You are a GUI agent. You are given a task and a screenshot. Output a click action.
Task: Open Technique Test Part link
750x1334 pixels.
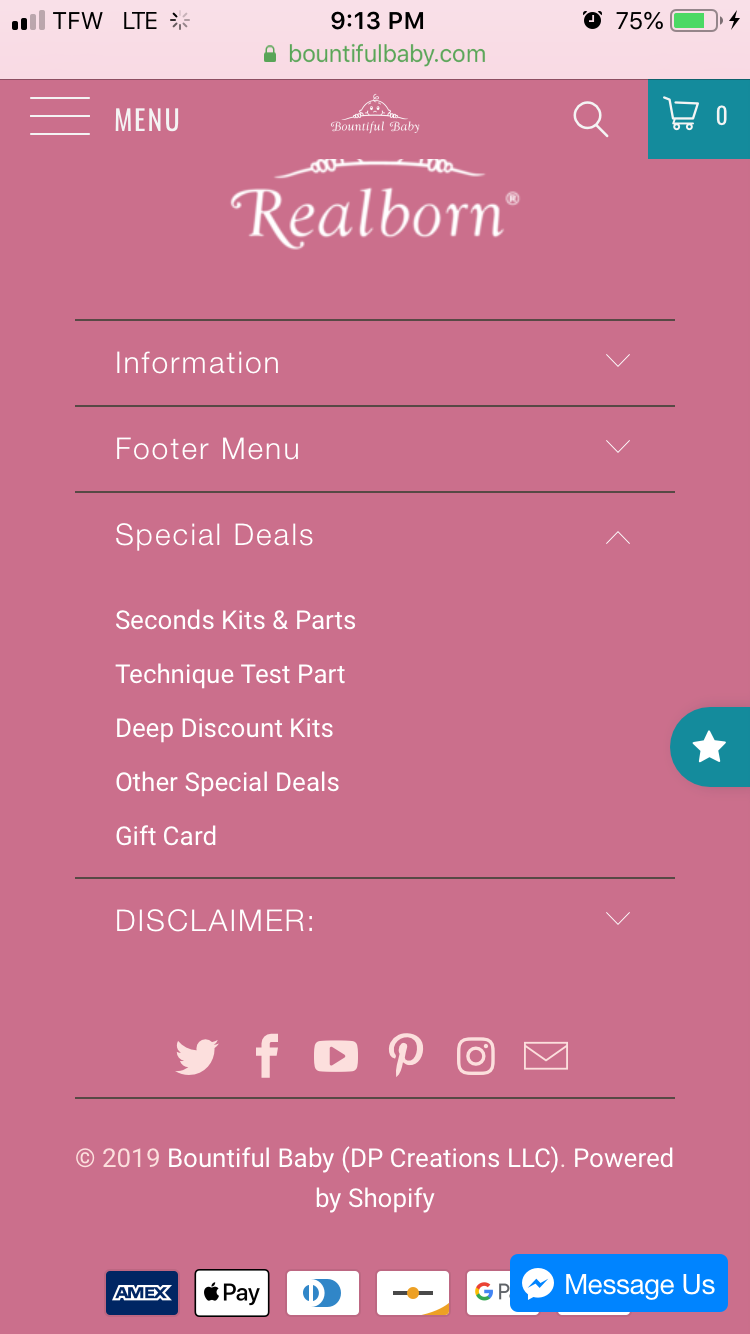pos(230,674)
